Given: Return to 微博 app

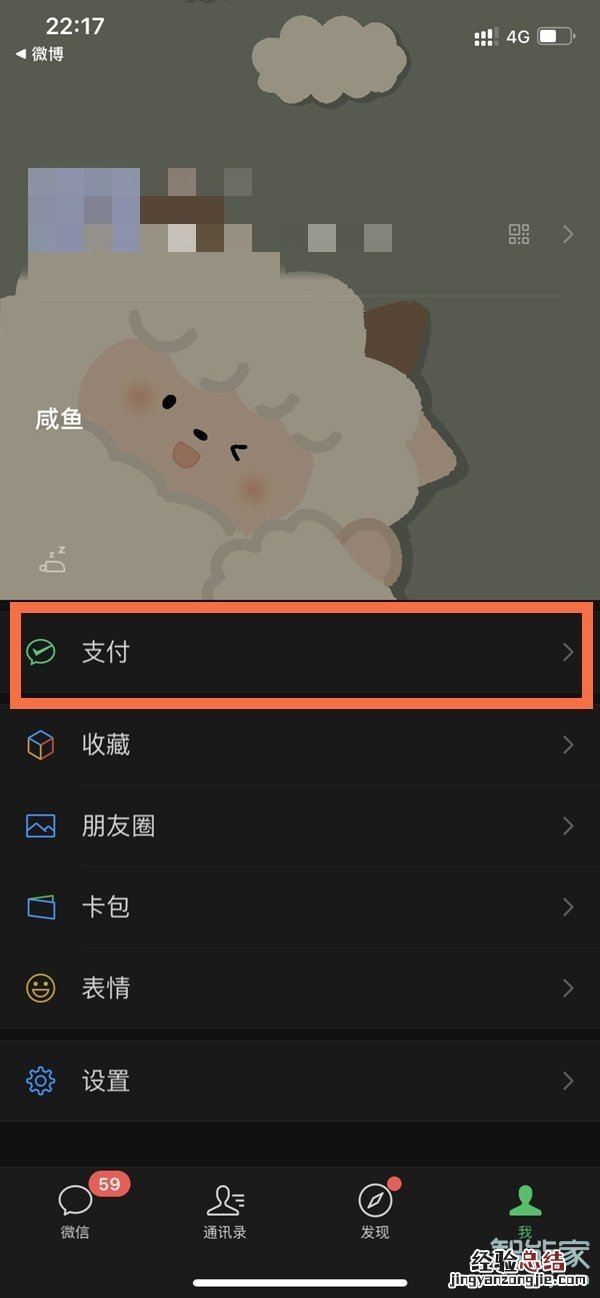Looking at the screenshot, I should (40, 54).
